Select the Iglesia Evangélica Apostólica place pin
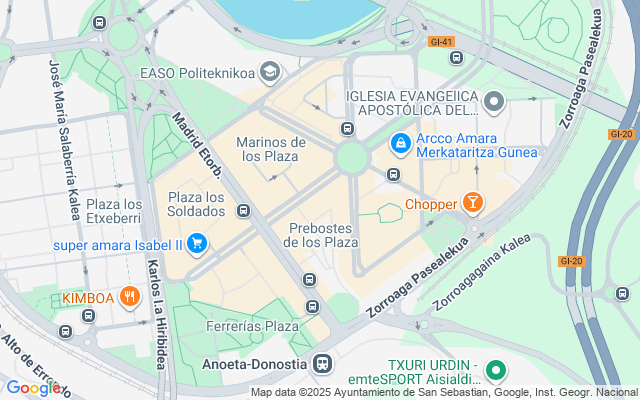640x400 pixels. [x=493, y=101]
